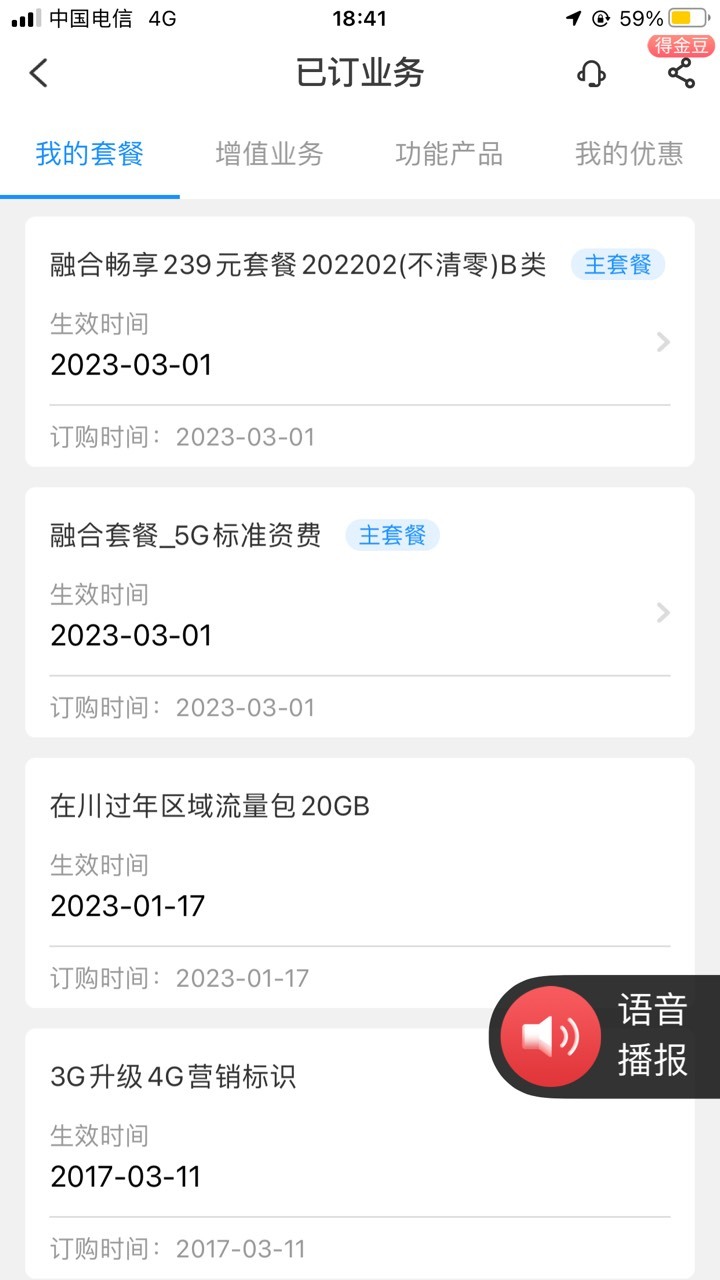Switch to the 增值业务 tab
720x1280 pixels.
coord(269,153)
